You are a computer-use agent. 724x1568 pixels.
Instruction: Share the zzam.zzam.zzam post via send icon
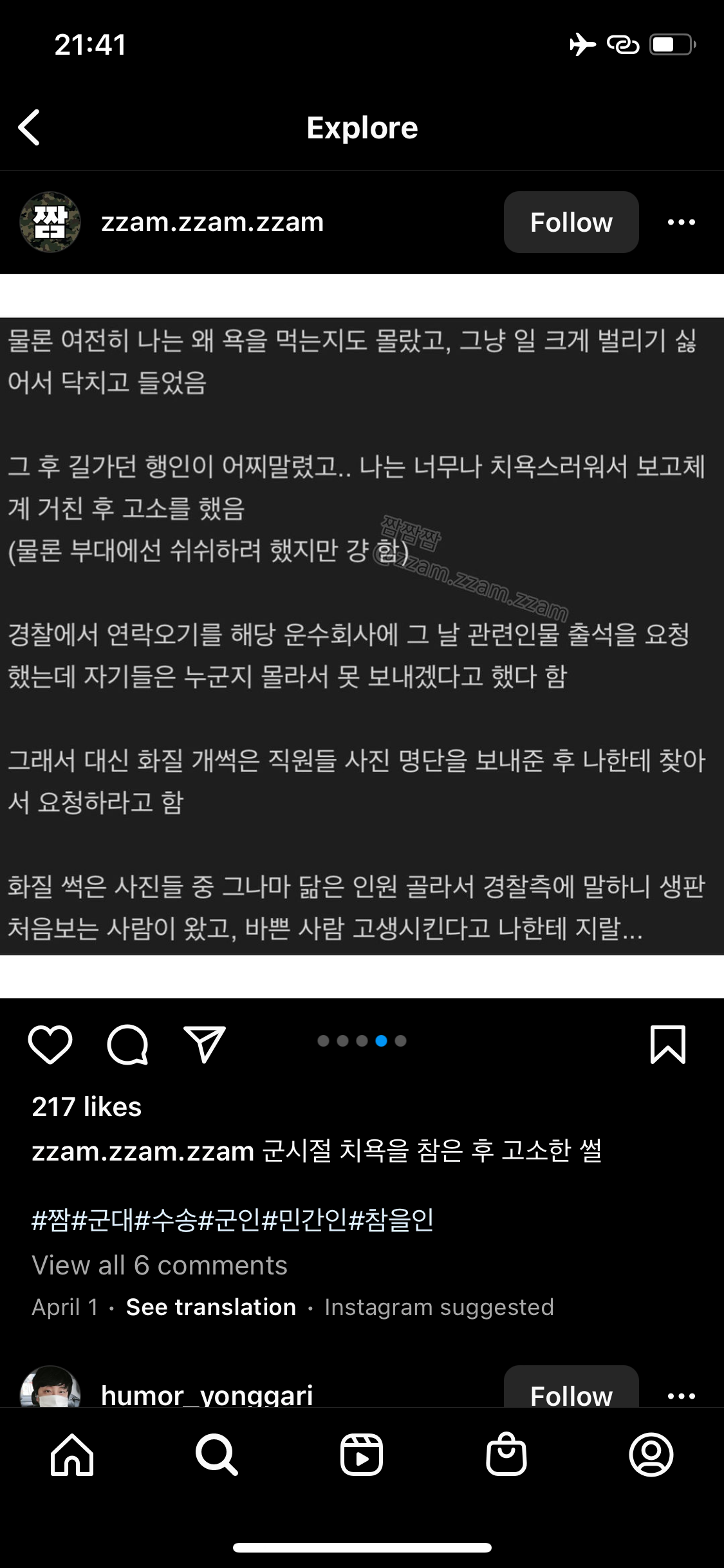pos(205,1044)
